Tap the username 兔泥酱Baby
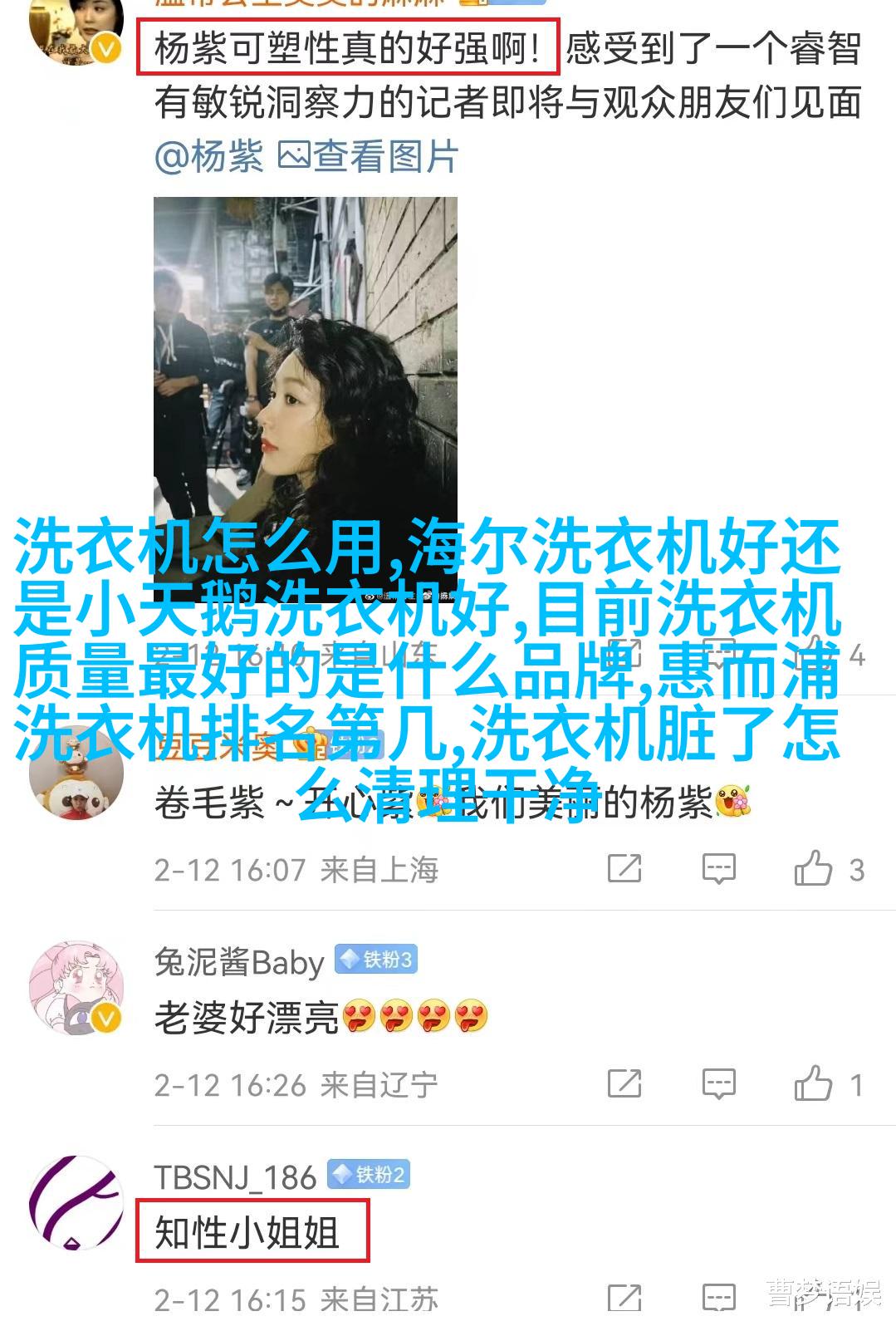This screenshot has height=1326, width=896. coord(239,962)
